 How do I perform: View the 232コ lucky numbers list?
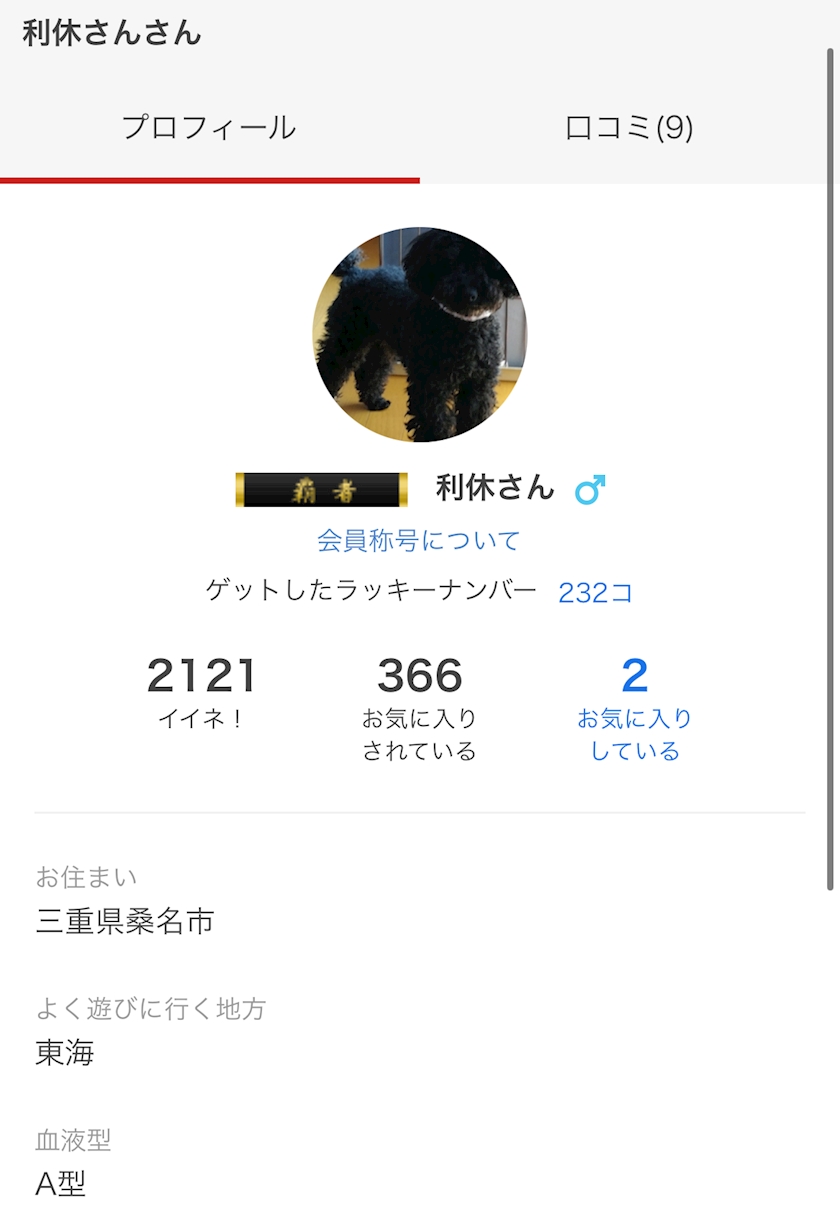pos(595,593)
